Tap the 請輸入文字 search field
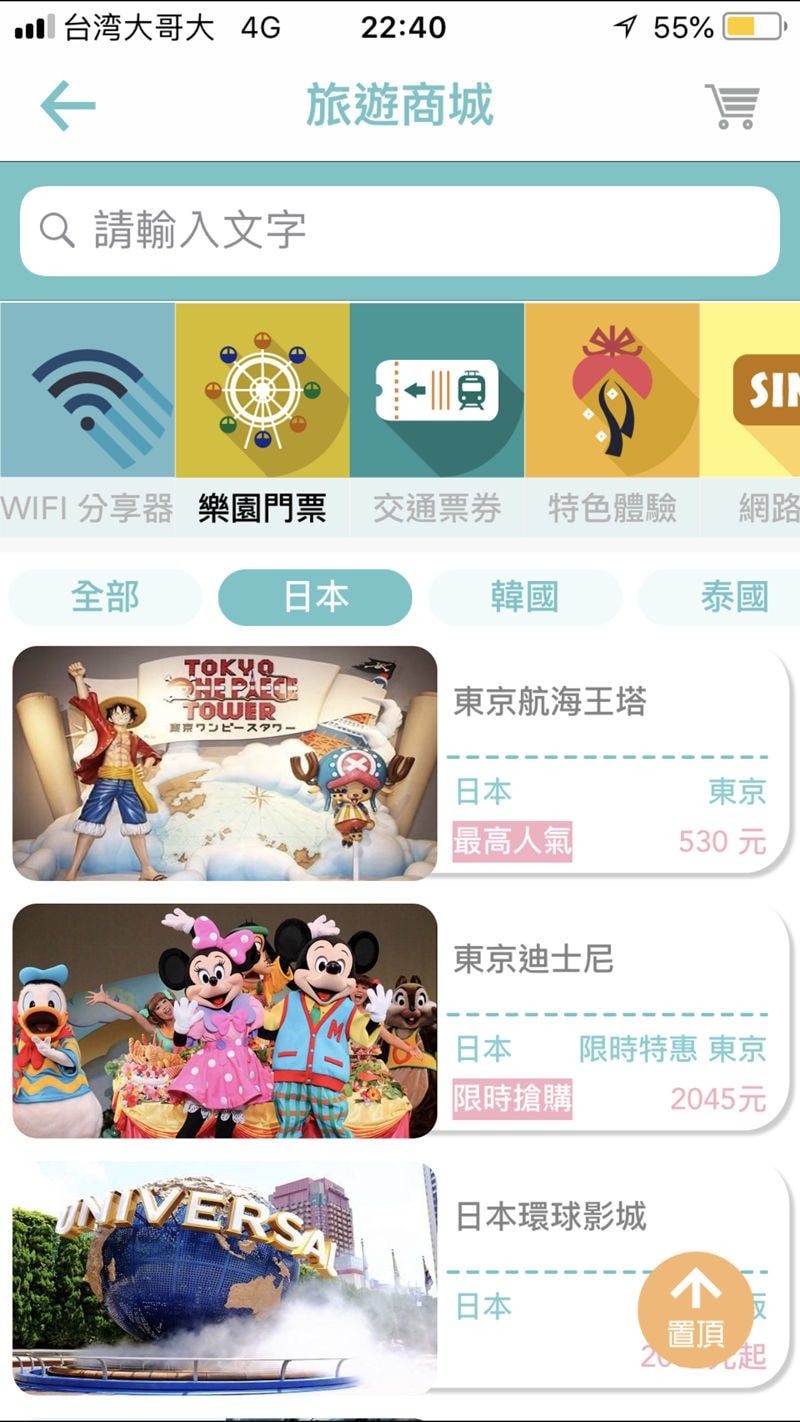Screen dimensions: 800x1422 click(400, 231)
